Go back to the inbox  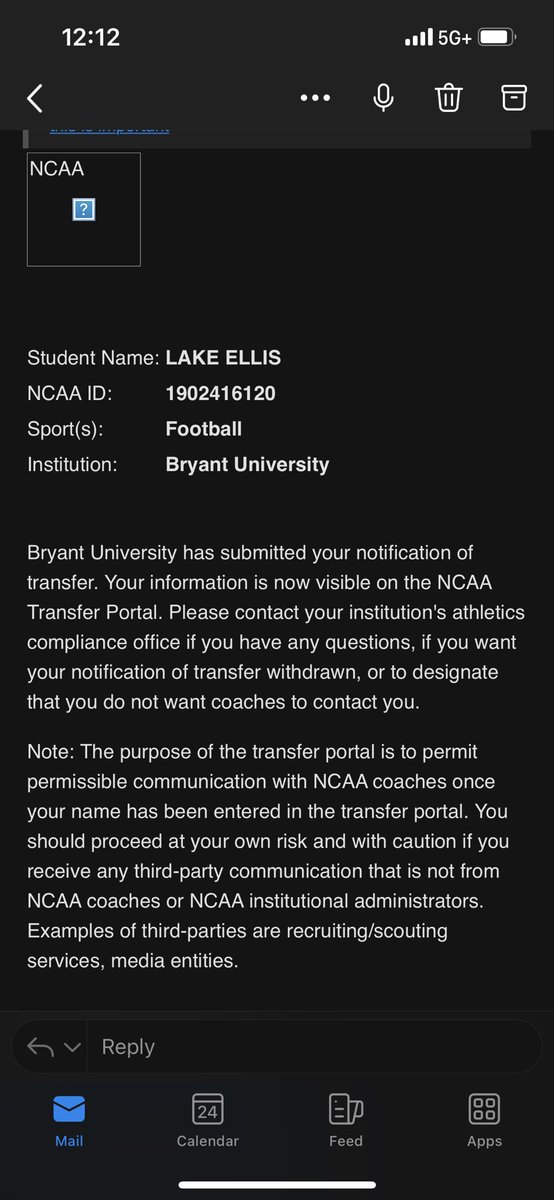[35, 98]
